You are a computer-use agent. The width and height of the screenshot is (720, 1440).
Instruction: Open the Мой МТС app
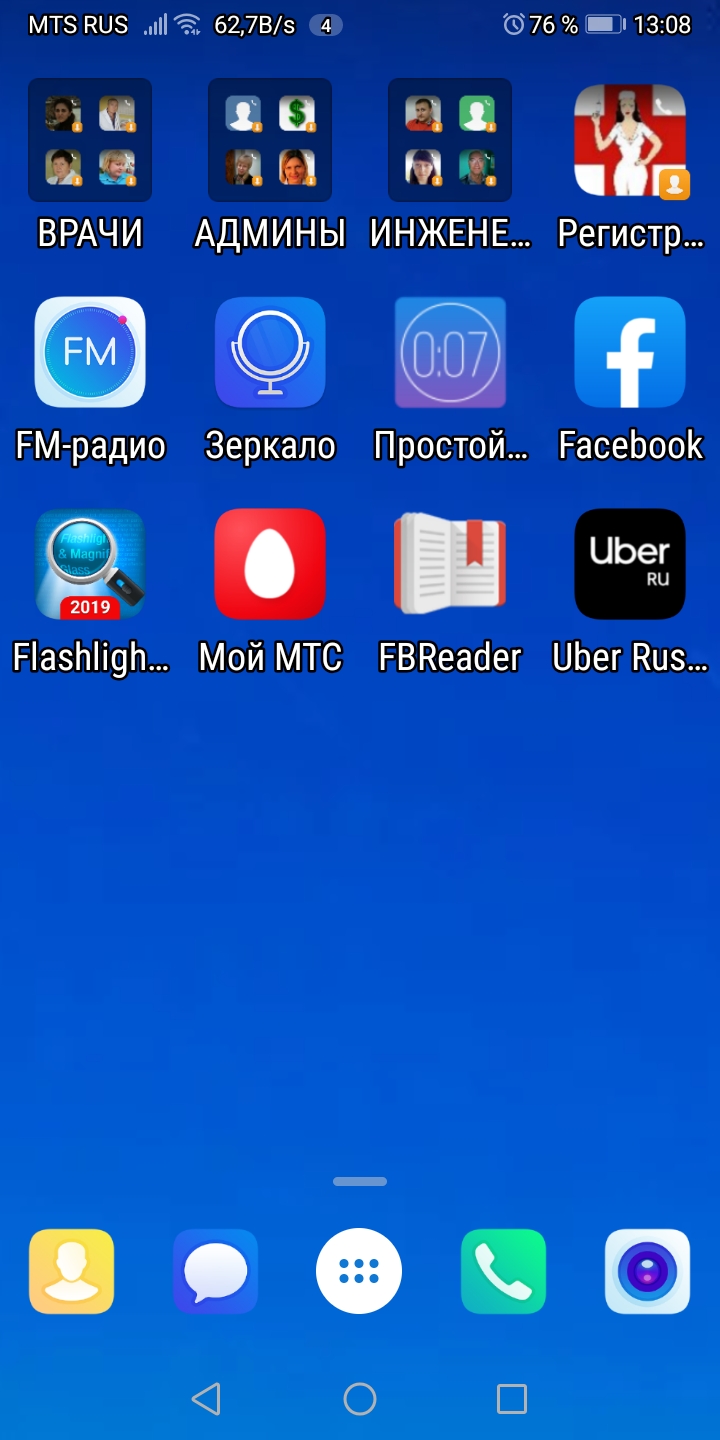[270, 564]
